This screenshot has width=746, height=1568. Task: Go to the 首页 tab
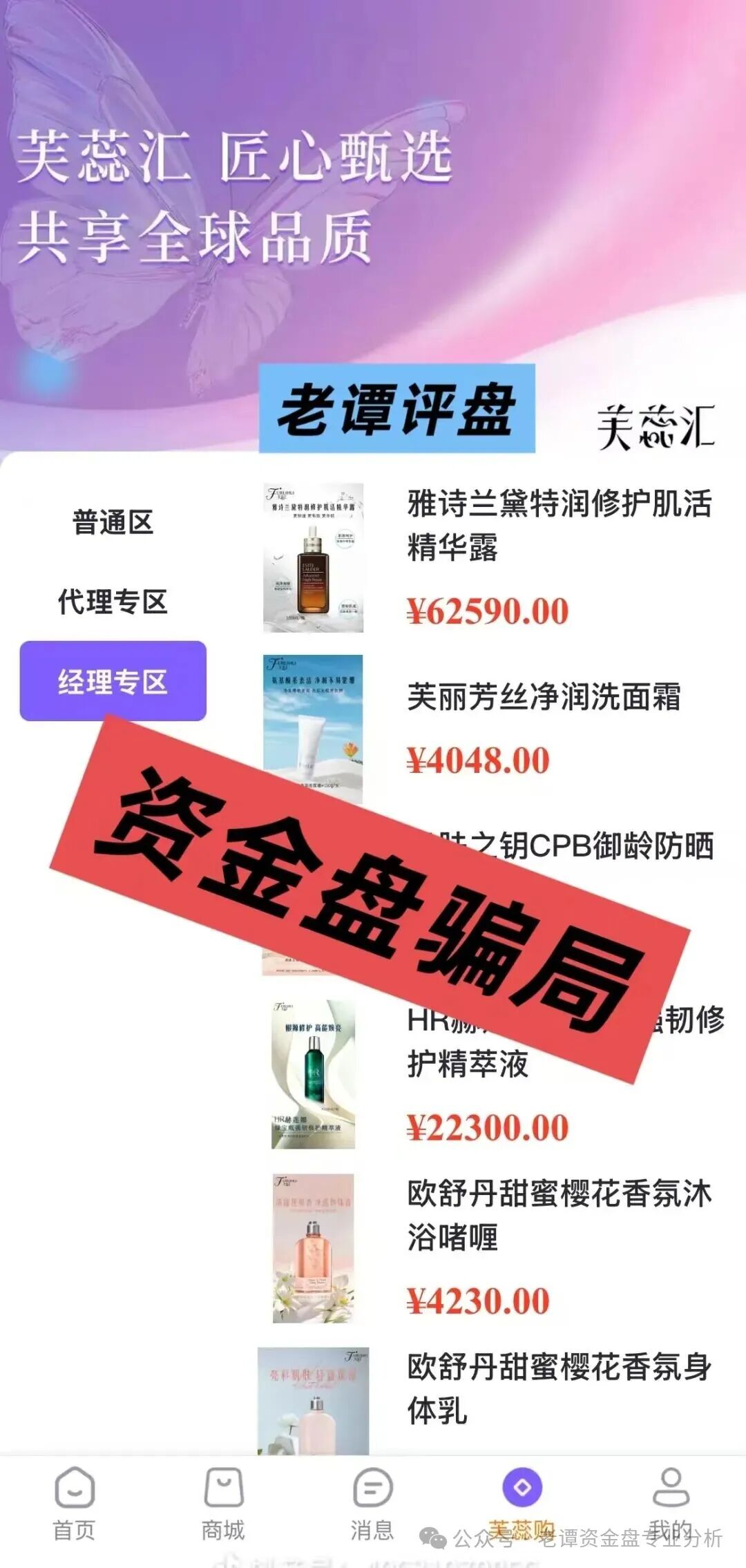[75, 1502]
